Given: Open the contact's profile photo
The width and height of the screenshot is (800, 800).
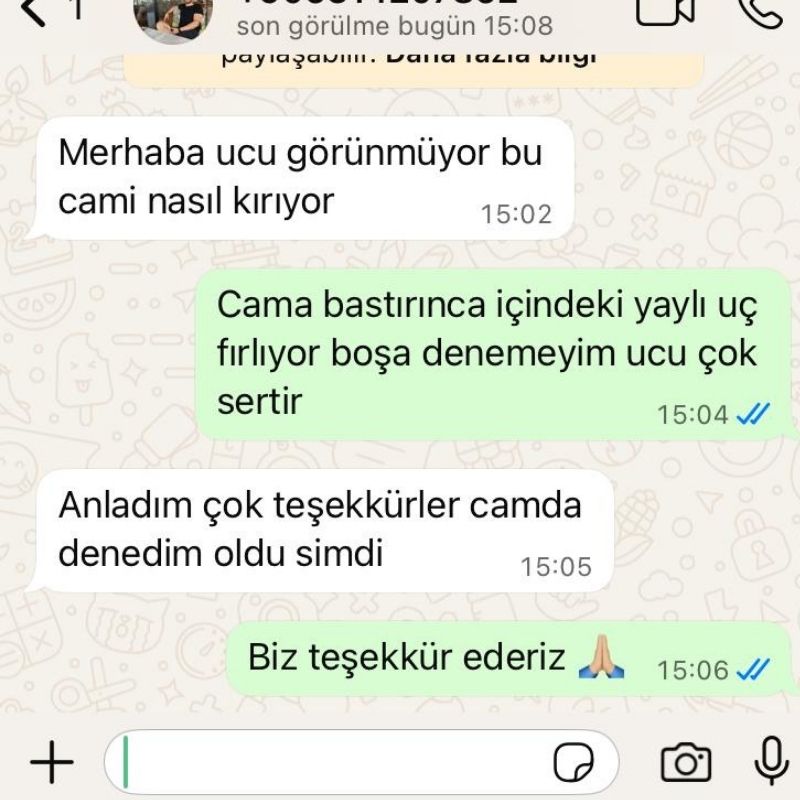Looking at the screenshot, I should click(x=172, y=15).
